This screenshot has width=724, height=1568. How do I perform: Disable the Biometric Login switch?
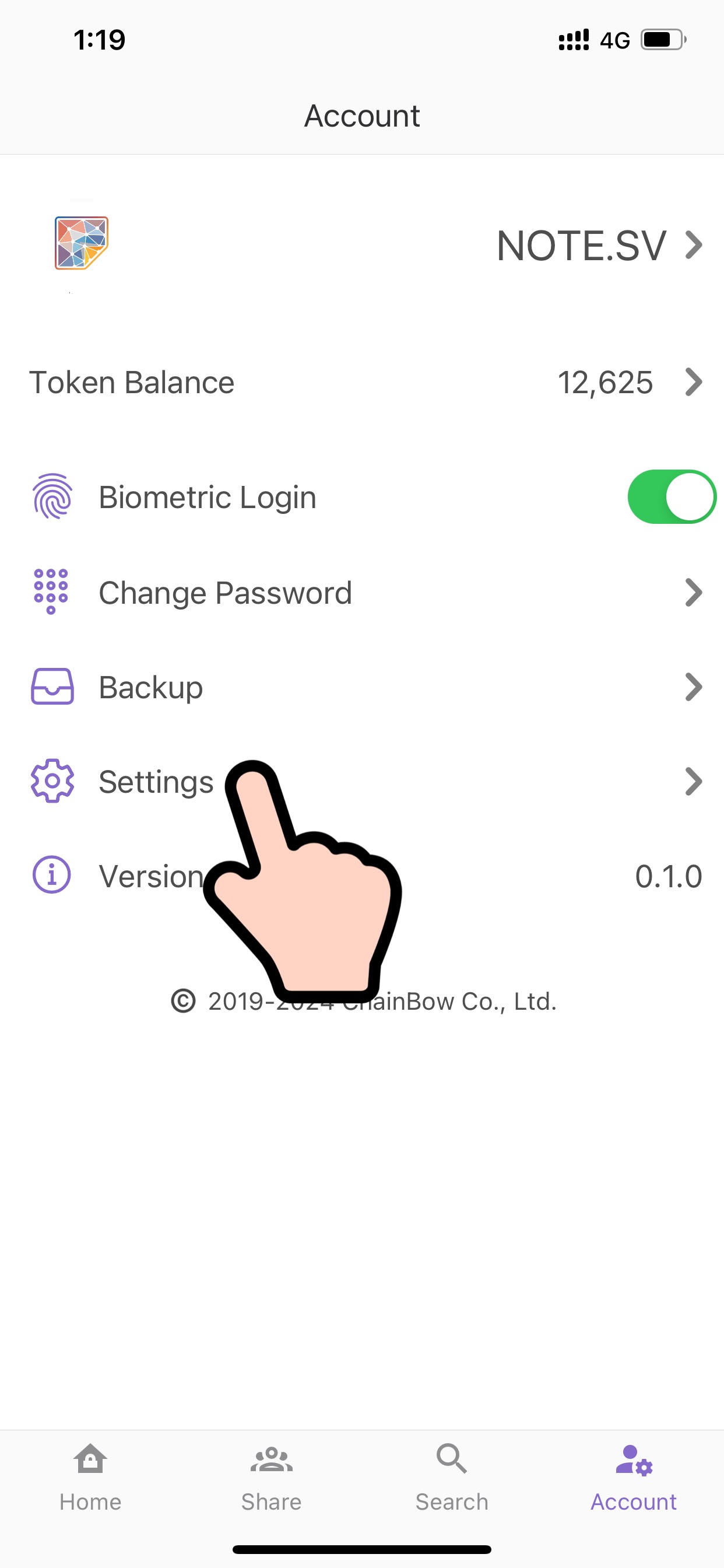click(671, 496)
